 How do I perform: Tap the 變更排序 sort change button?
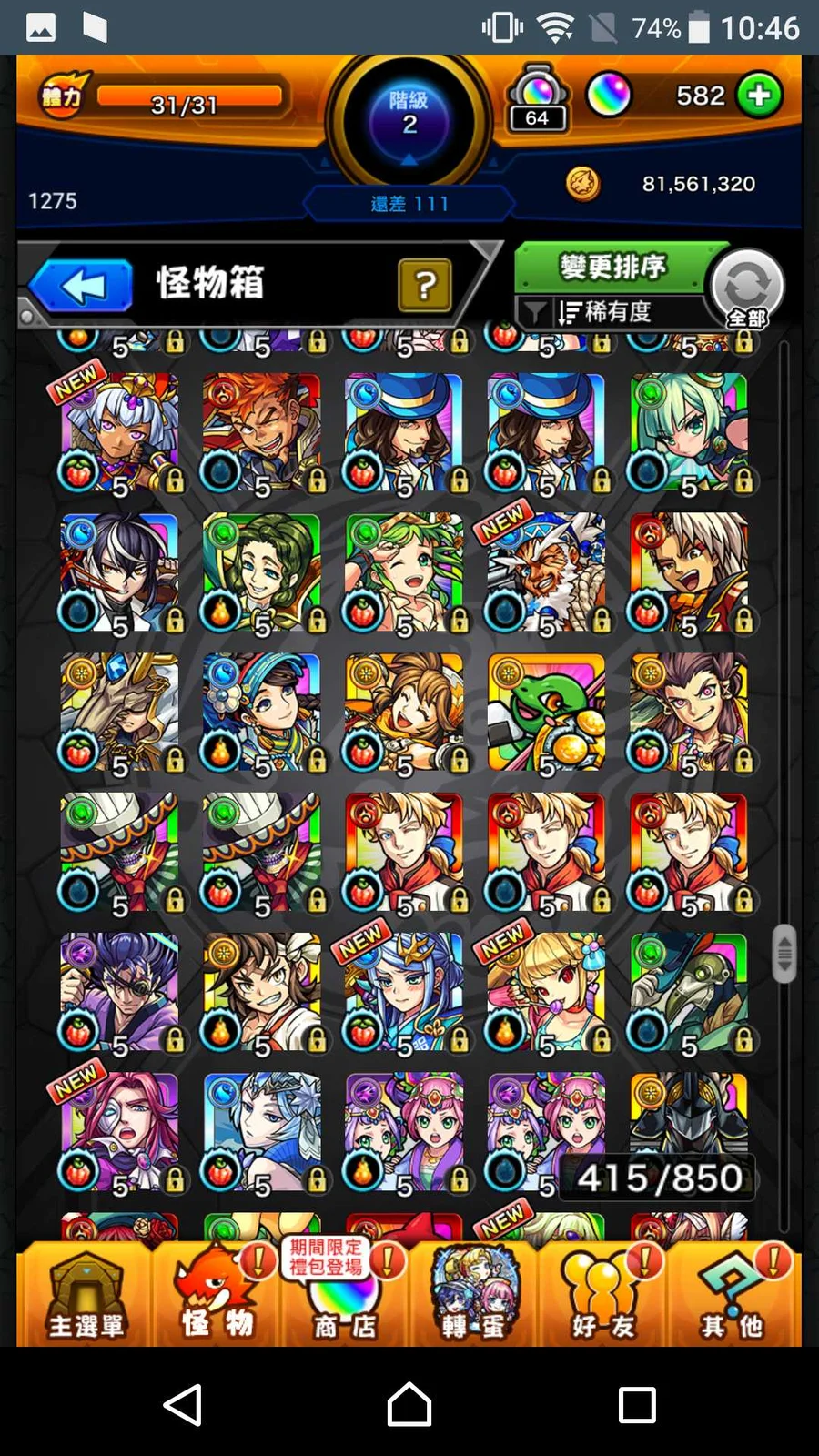coord(612,267)
